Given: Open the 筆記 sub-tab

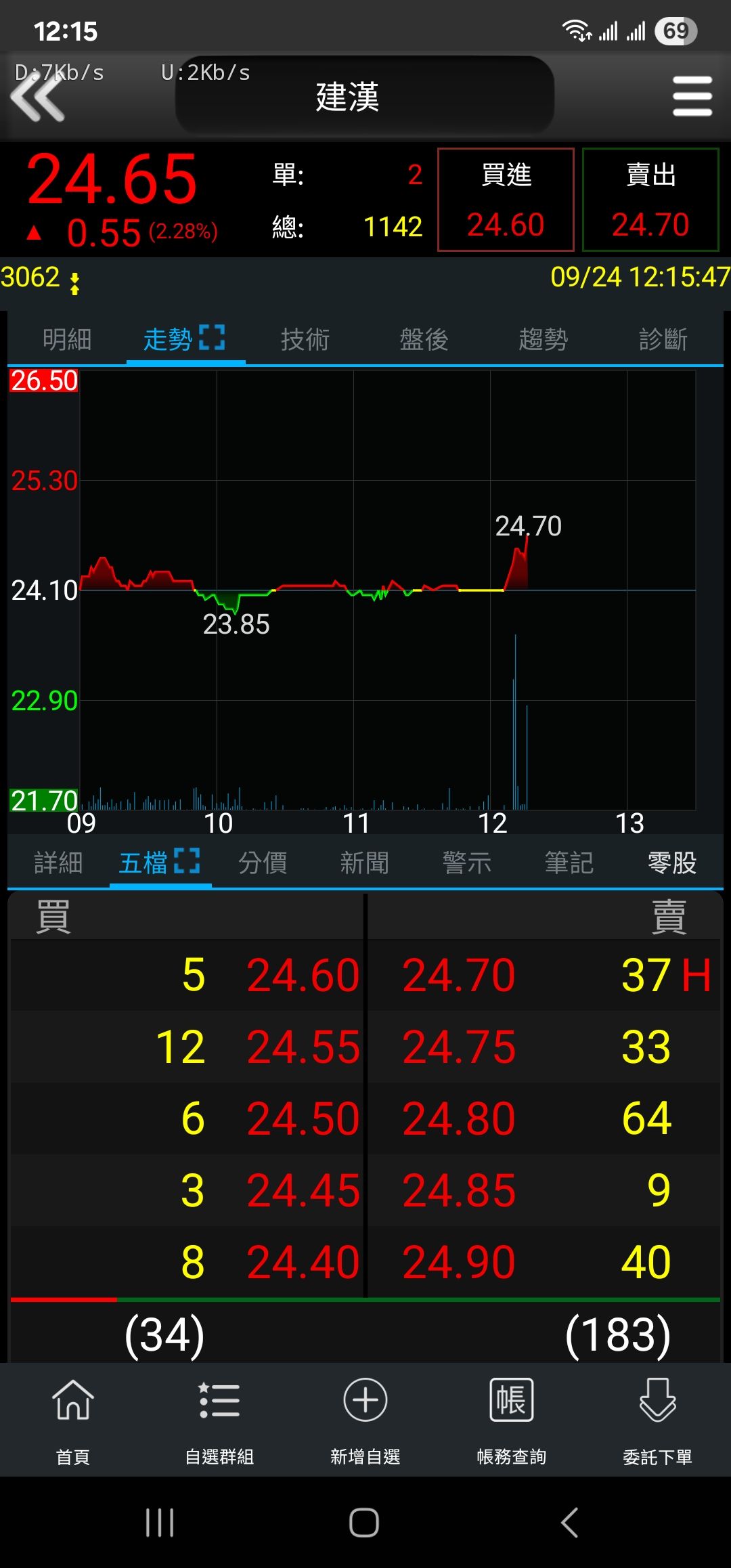Looking at the screenshot, I should click(x=569, y=863).
